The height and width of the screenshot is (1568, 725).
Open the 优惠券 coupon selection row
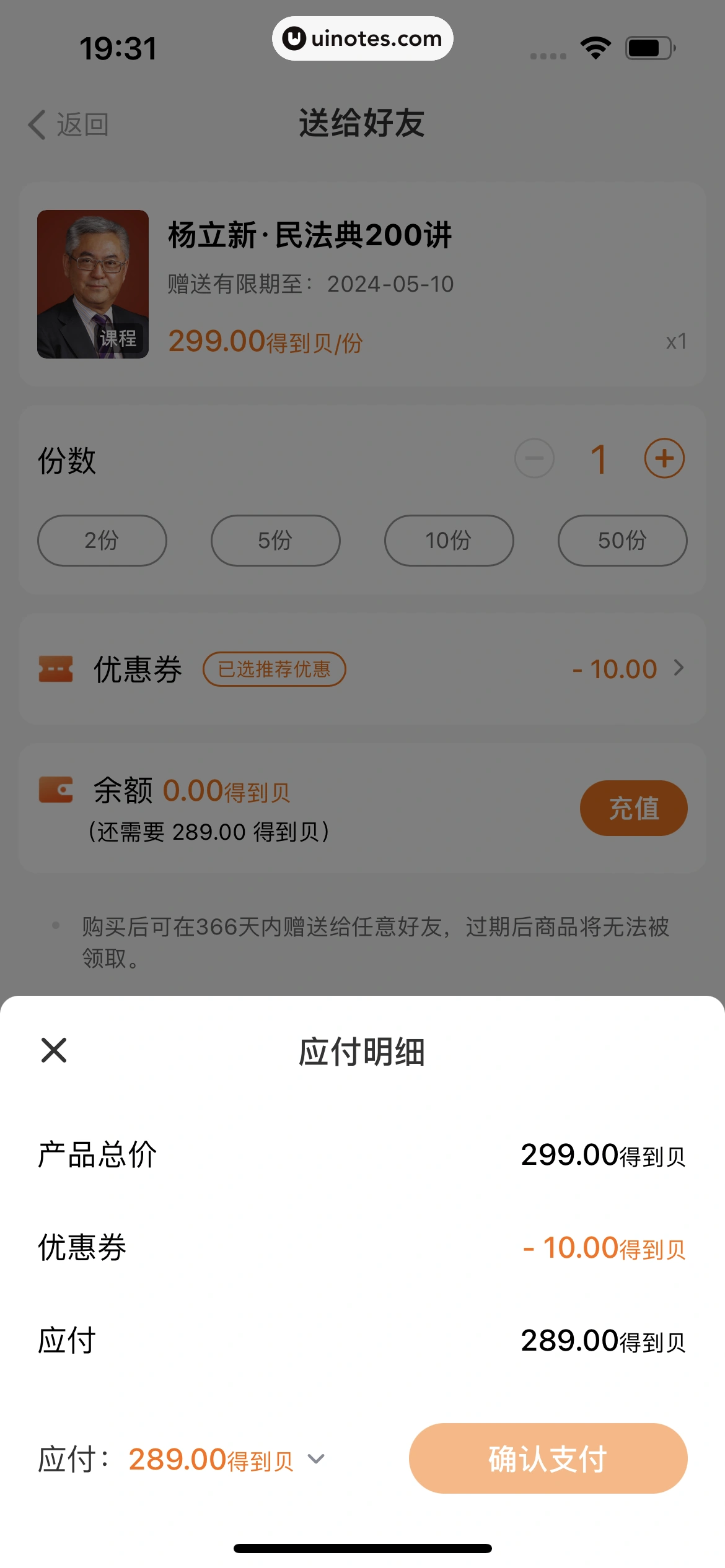point(362,669)
